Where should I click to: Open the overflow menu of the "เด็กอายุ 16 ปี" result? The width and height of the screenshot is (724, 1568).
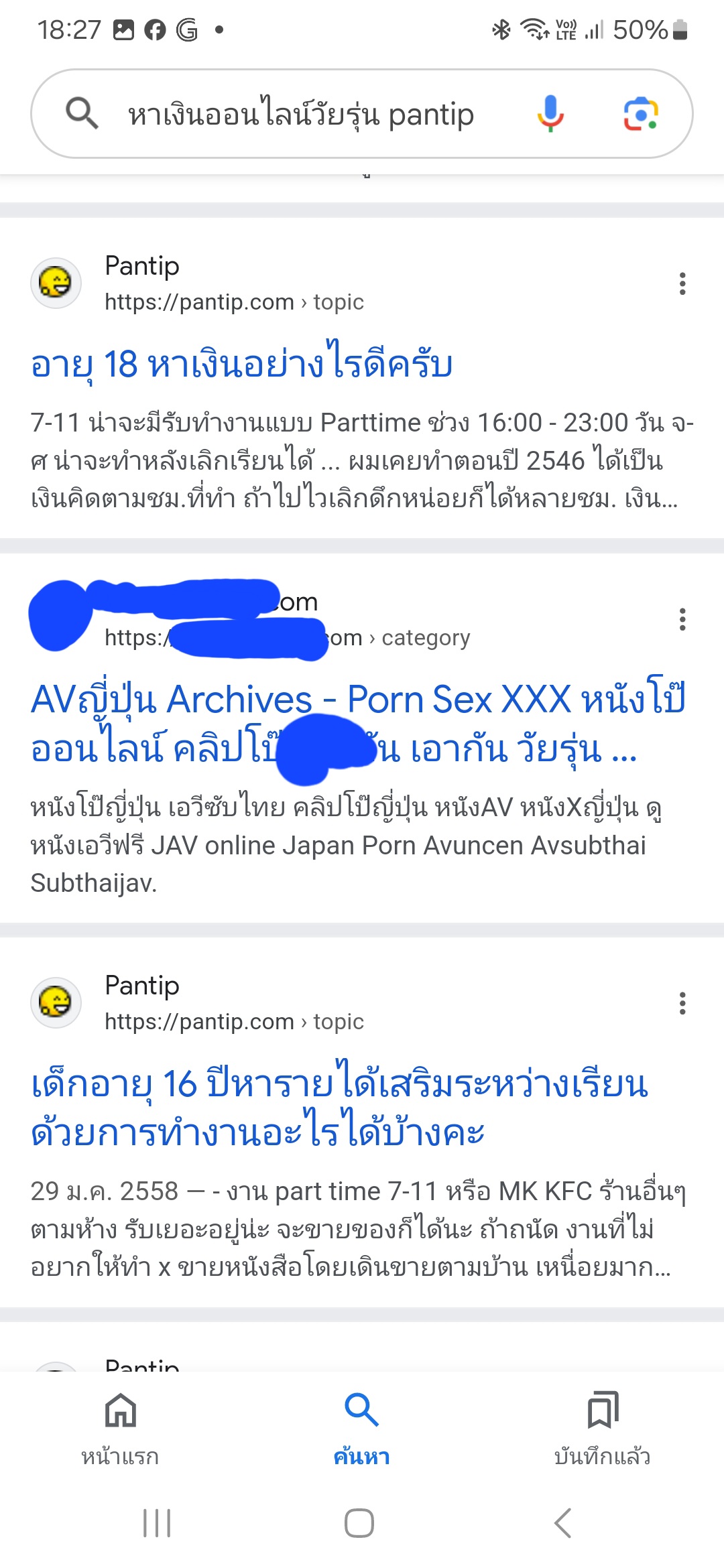682,1003
